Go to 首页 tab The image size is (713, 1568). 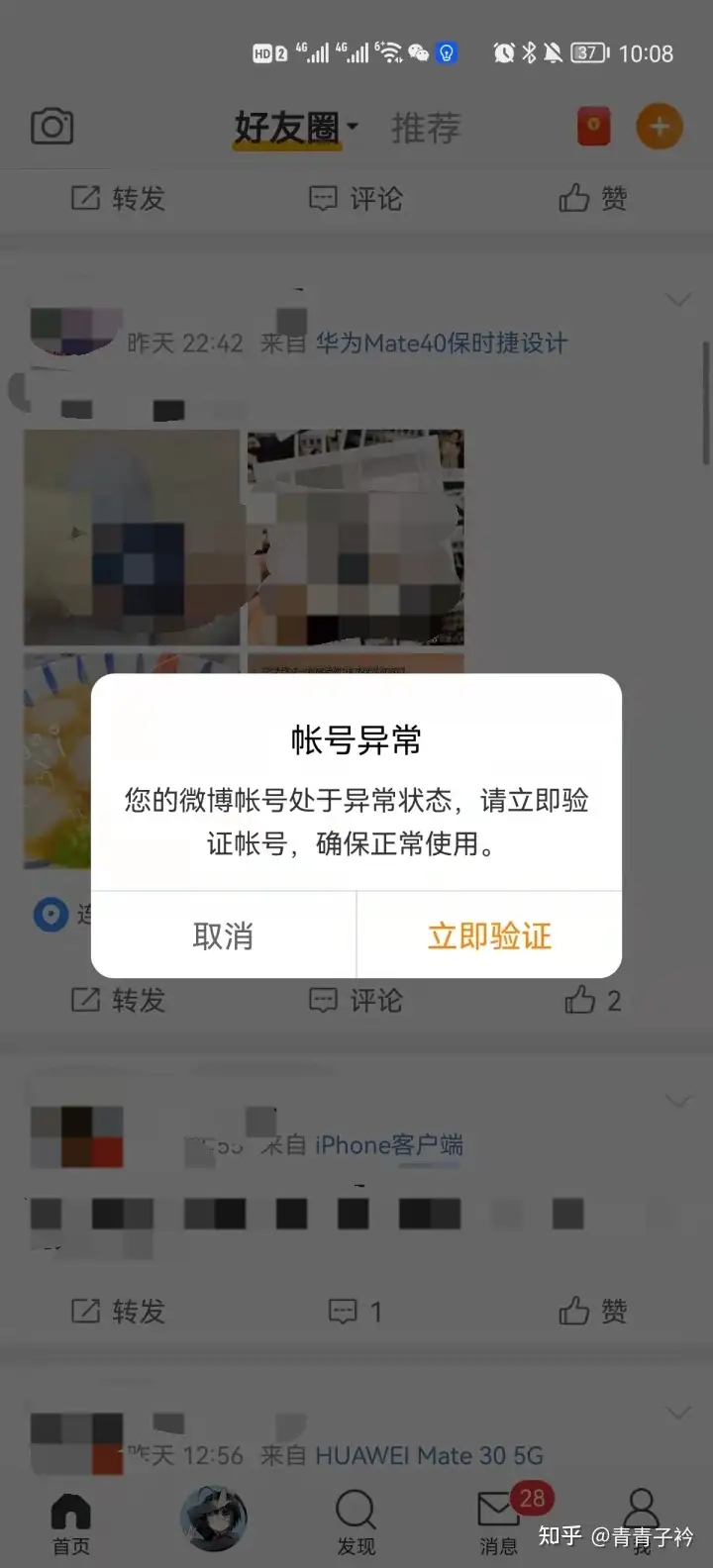click(x=70, y=1522)
